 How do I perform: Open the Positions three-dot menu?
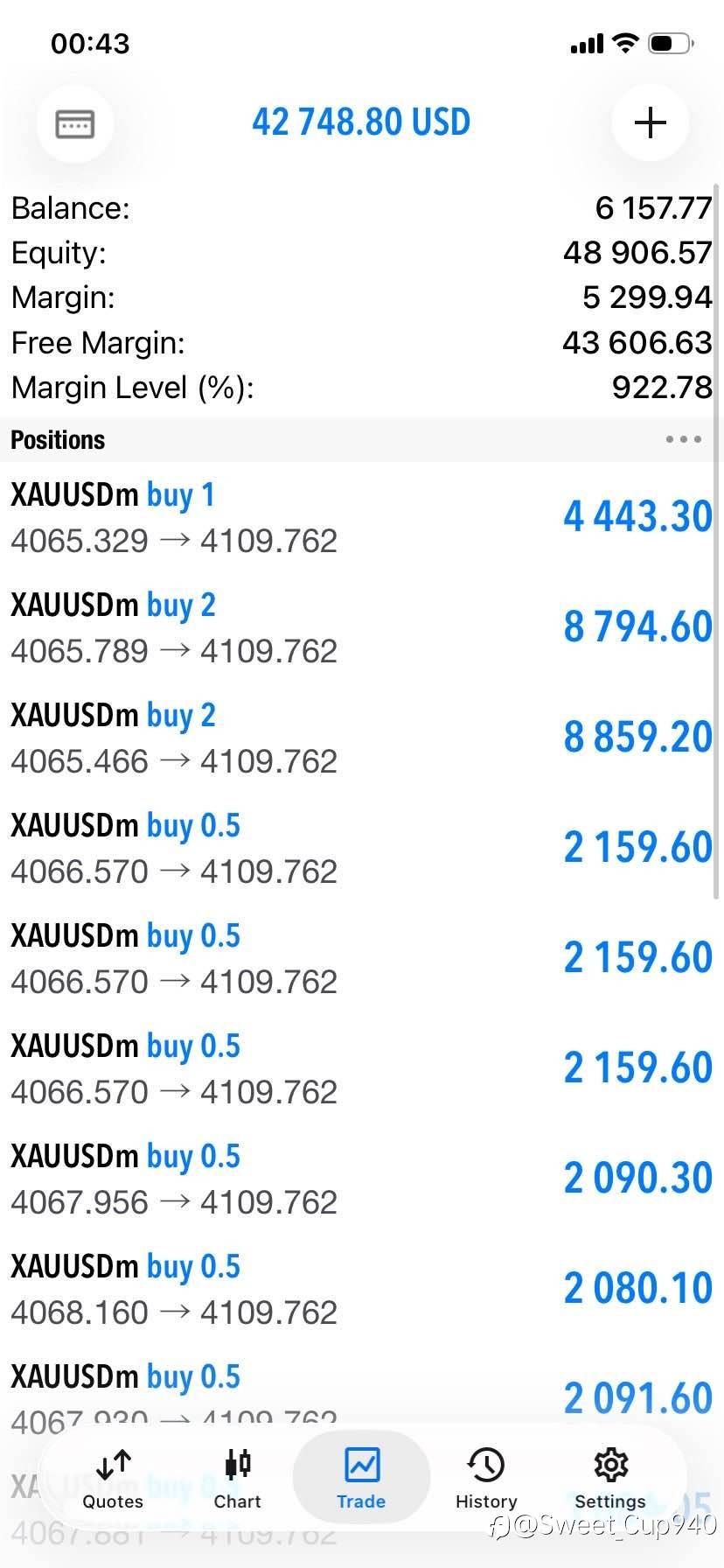pyautogui.click(x=683, y=439)
